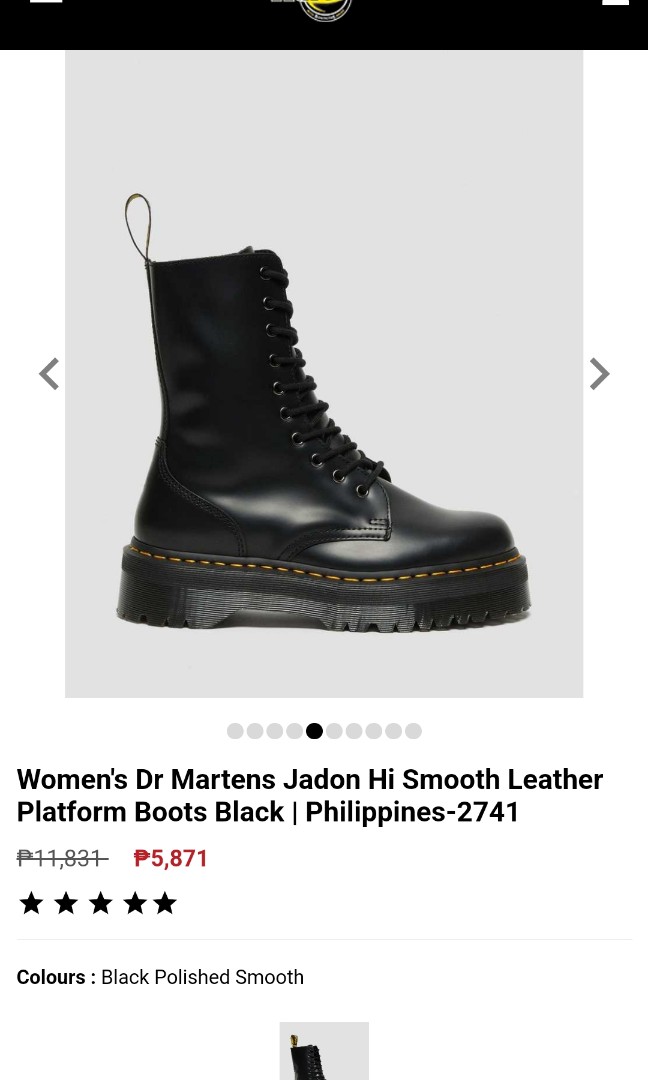Open the hamburger menu
The image size is (648, 1080).
tap(46, 3)
